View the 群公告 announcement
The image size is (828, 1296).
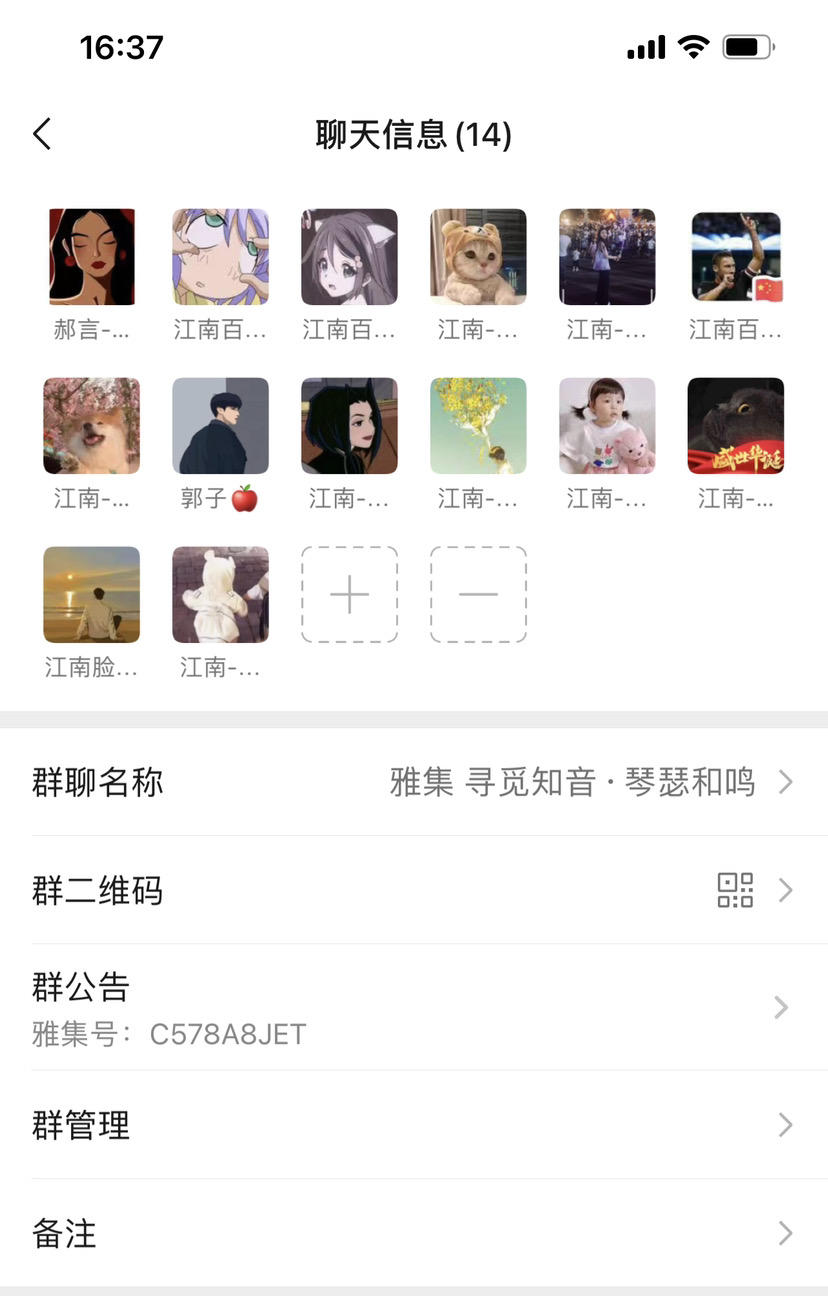pos(414,1006)
